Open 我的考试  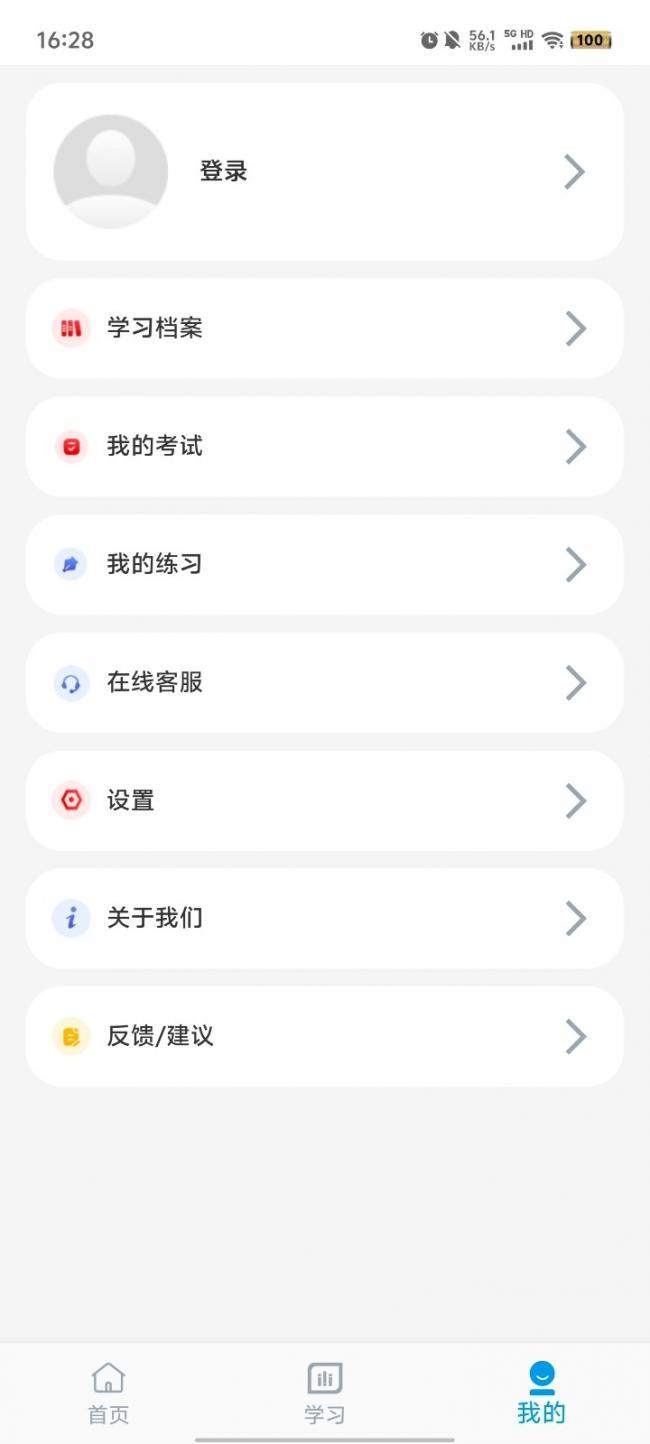tap(324, 446)
